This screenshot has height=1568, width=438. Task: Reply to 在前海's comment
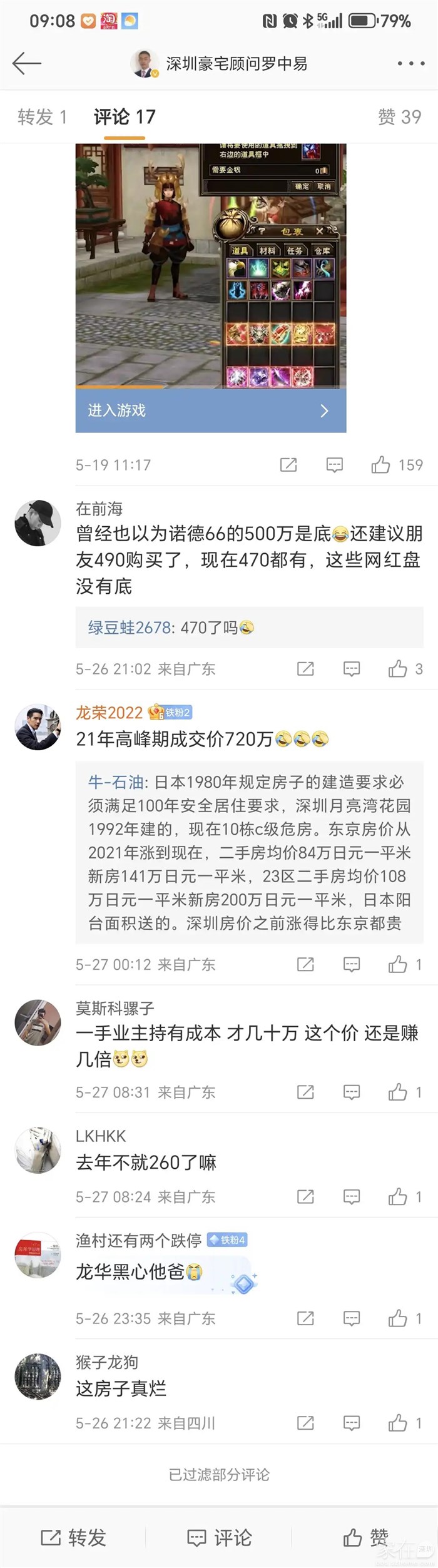pos(352,669)
